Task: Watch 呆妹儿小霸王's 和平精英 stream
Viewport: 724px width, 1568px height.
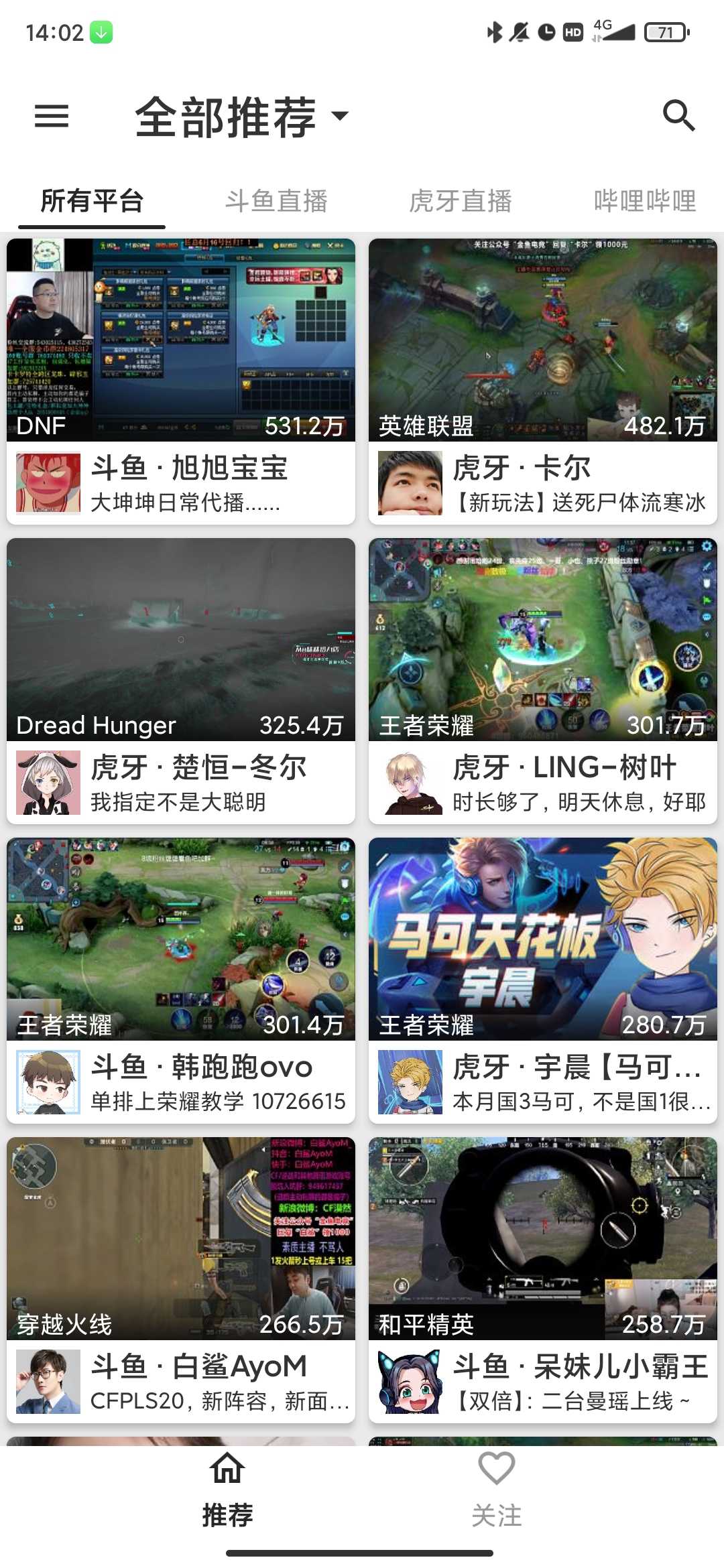Action: tap(543, 1279)
